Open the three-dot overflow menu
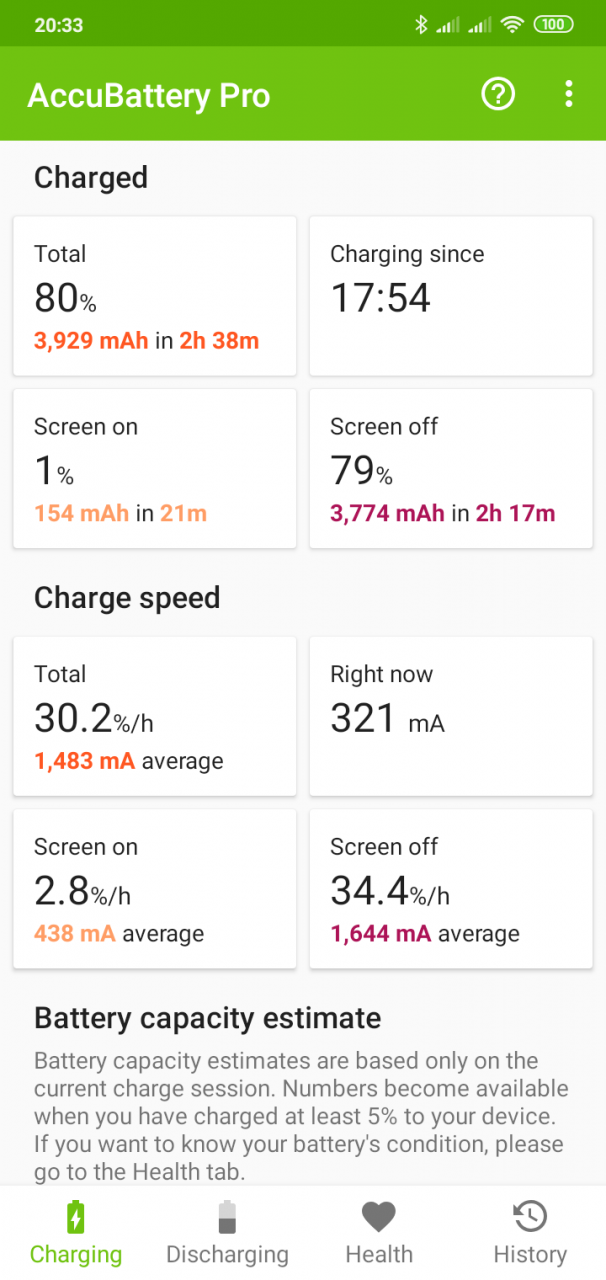The width and height of the screenshot is (606, 1280). point(568,95)
